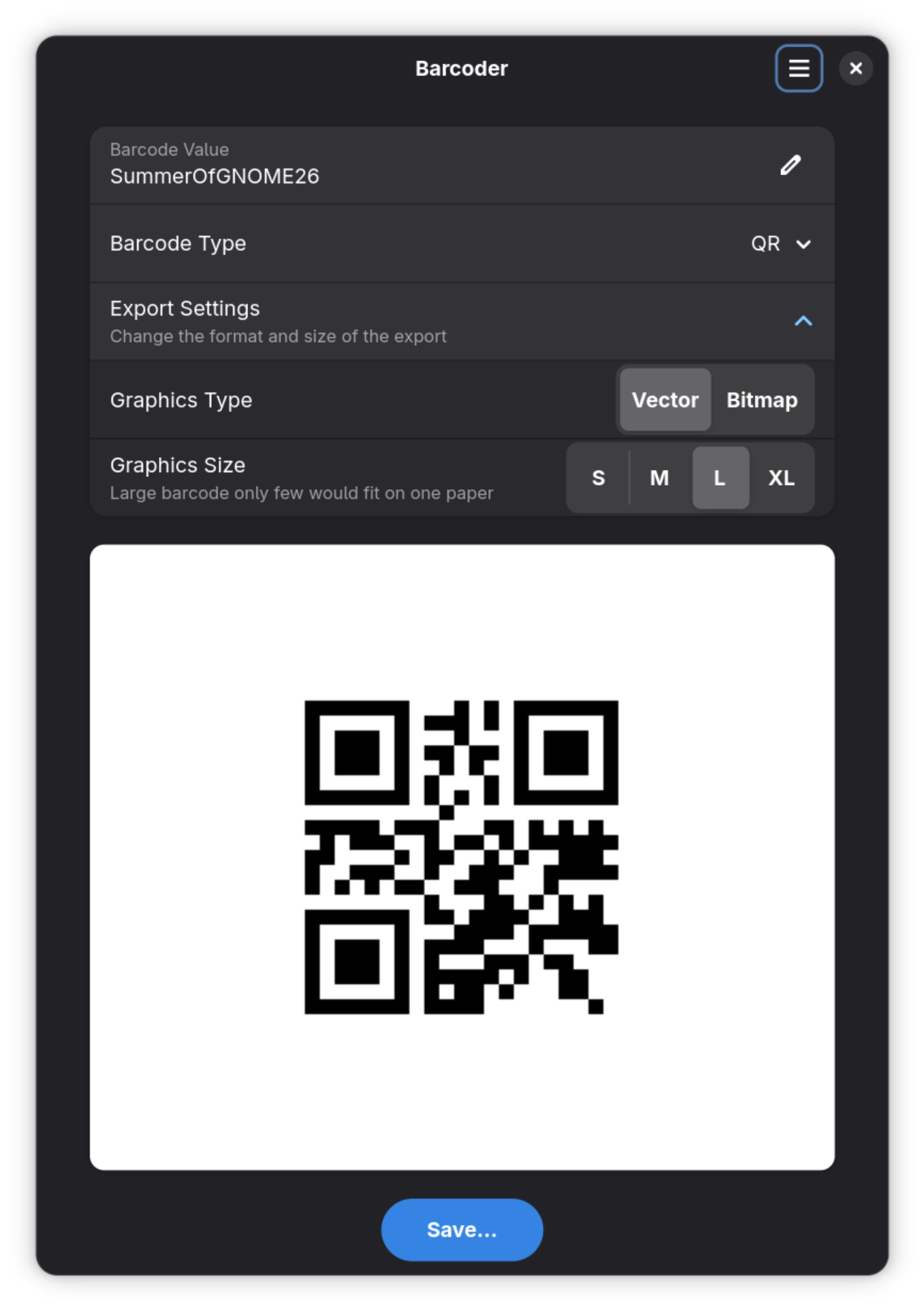Choose the S graphics size
The height and width of the screenshot is (1311, 924).
pyautogui.click(x=598, y=478)
